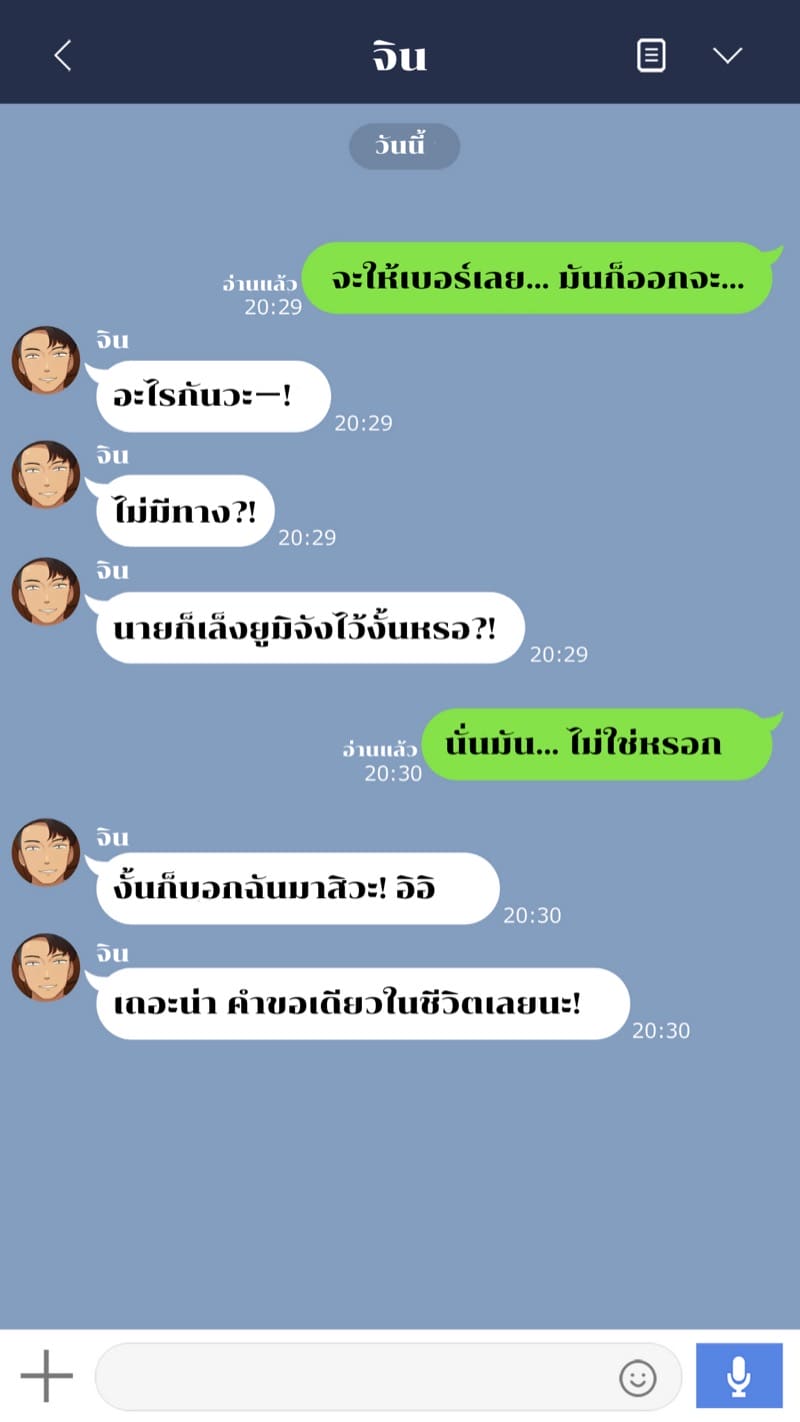This screenshot has height=1422, width=800.
Task: Tap the microphone icon to record voice
Action: (x=738, y=1375)
